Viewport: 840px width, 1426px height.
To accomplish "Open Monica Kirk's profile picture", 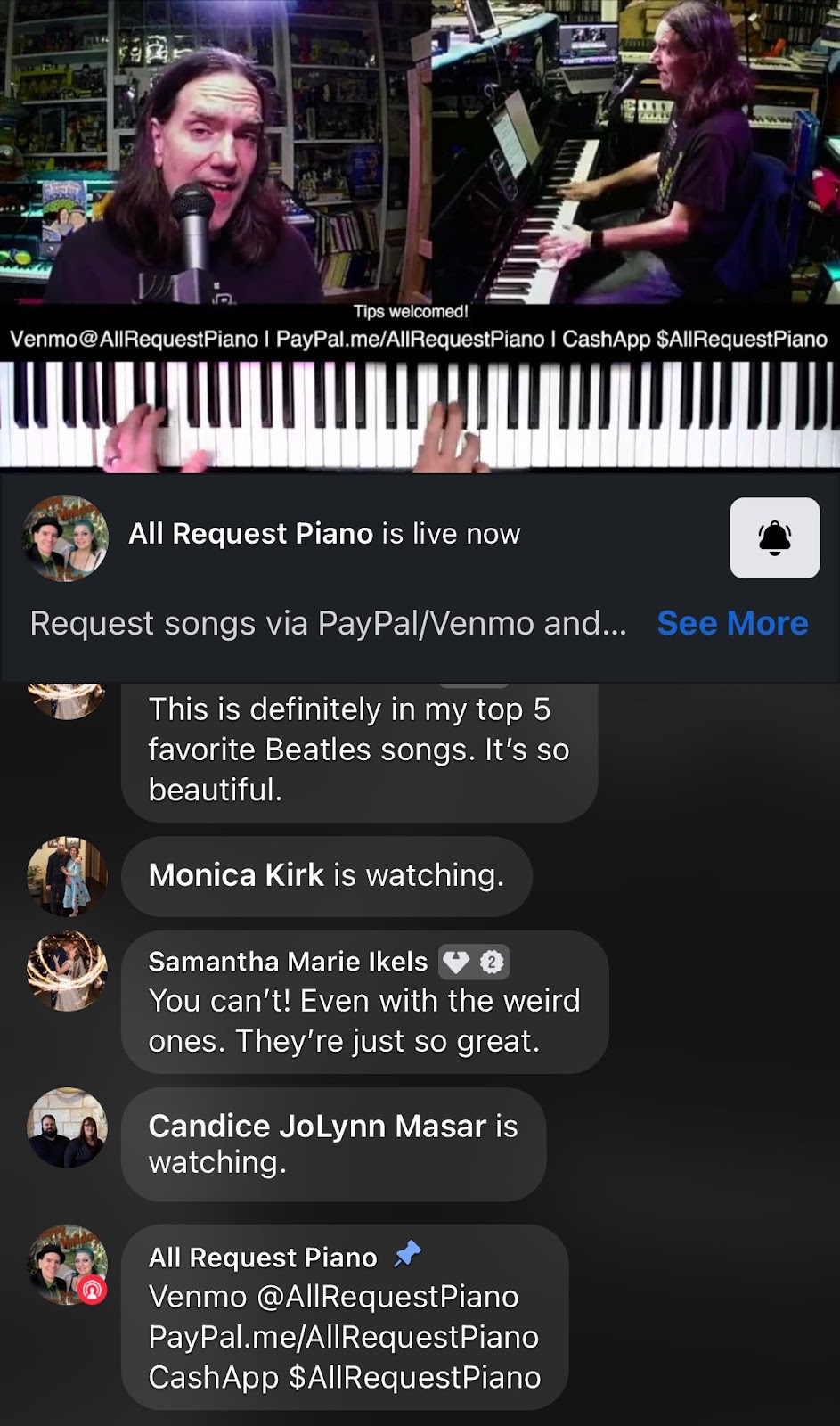I will (x=67, y=876).
